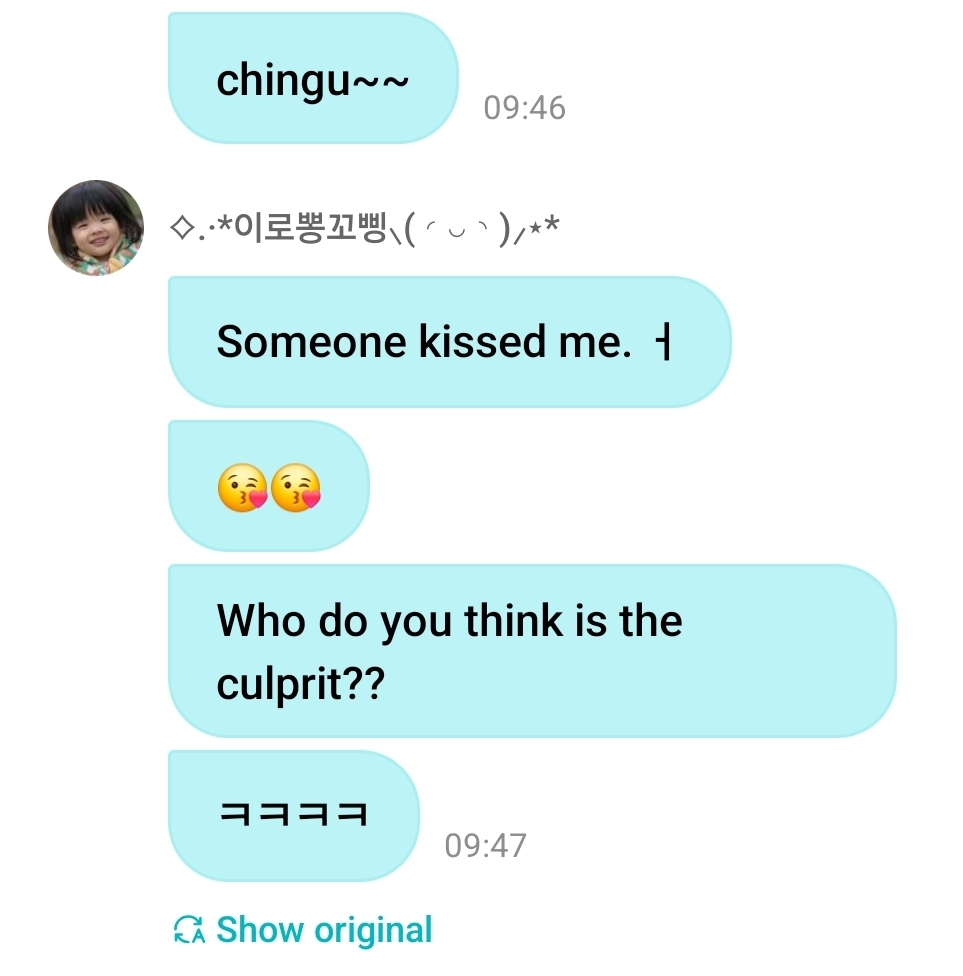Open the sender's profile picture
Viewport: 963px width, 976px height.
(x=96, y=228)
